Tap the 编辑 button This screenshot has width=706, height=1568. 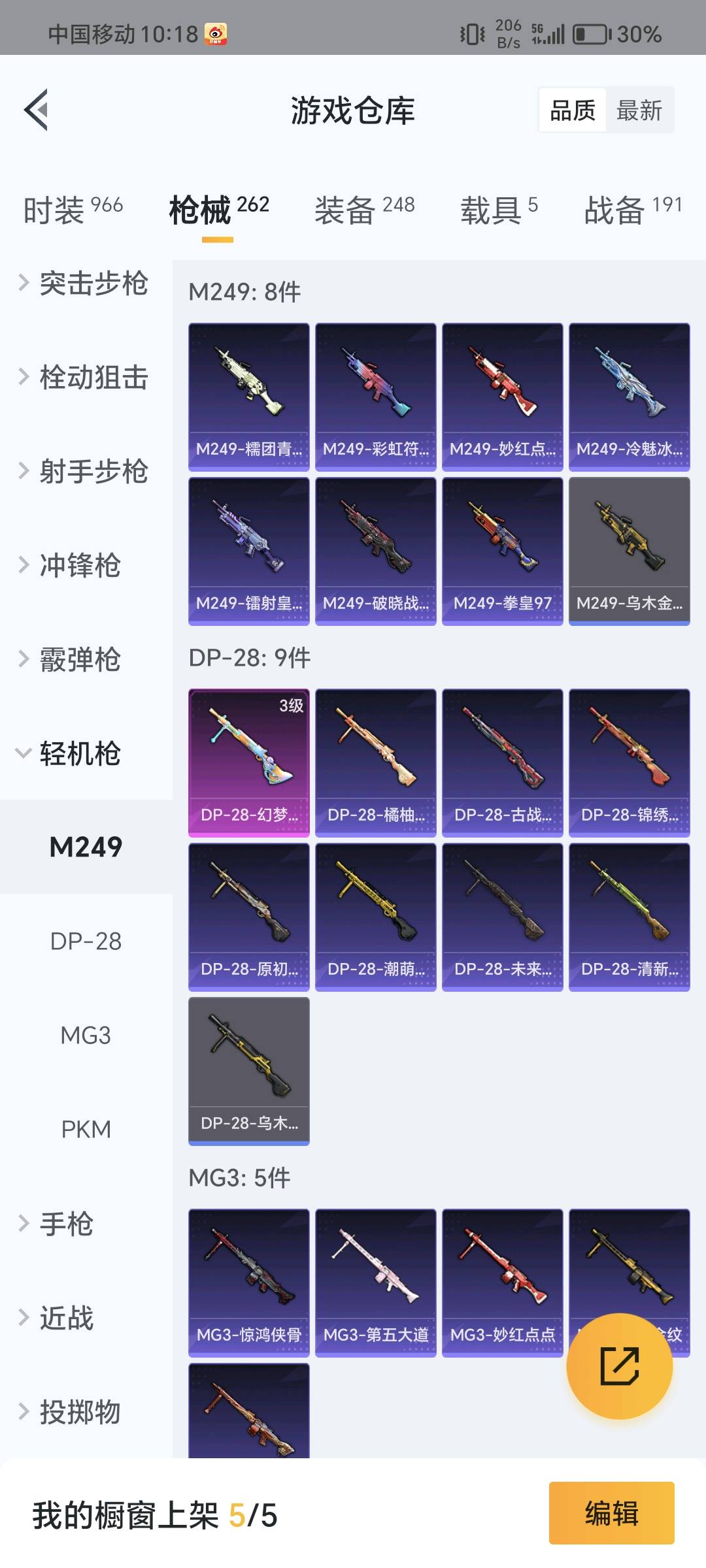click(611, 1514)
